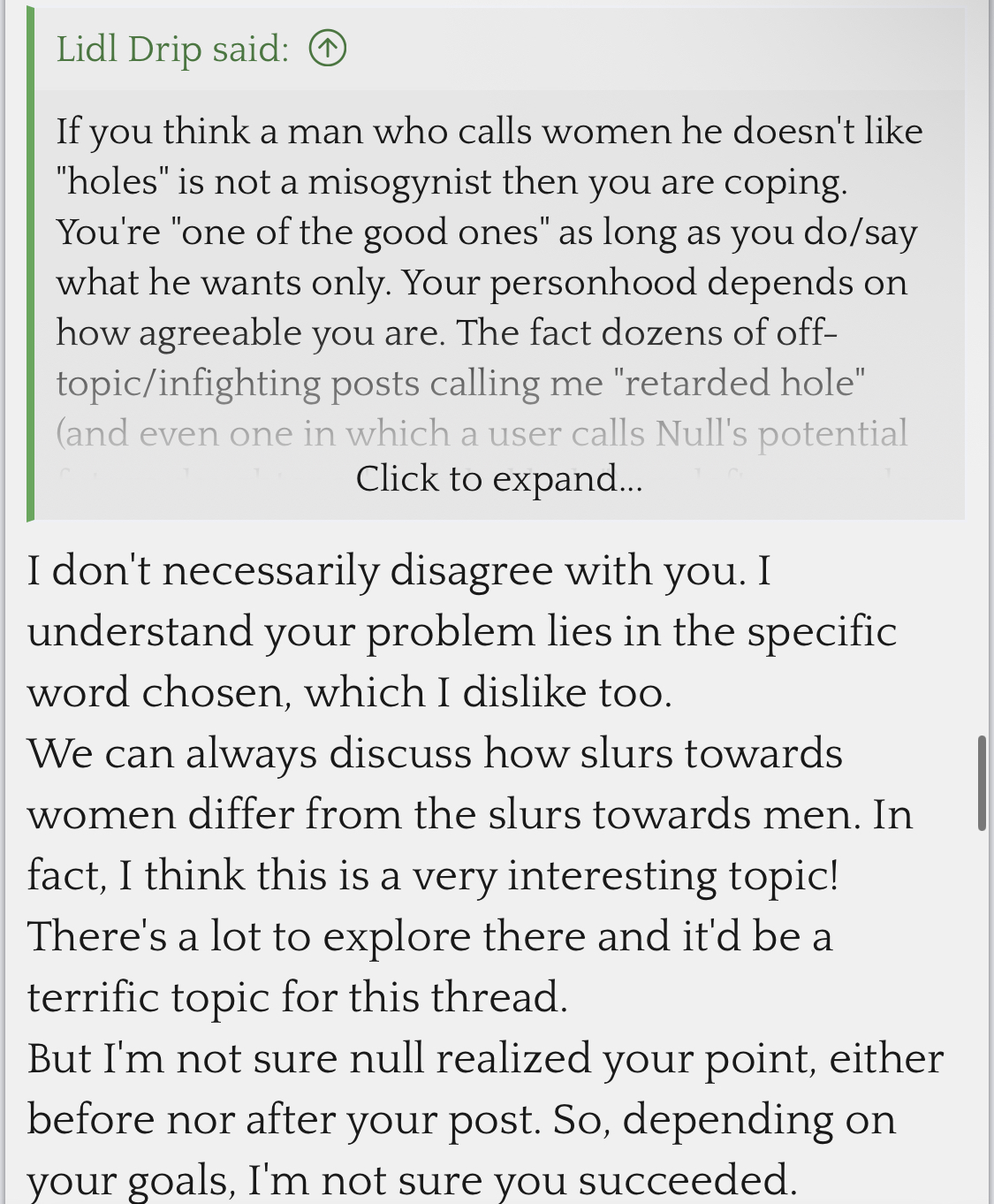Open the Lidl Drip said link
The height and width of the screenshot is (1204, 994).
(x=172, y=49)
